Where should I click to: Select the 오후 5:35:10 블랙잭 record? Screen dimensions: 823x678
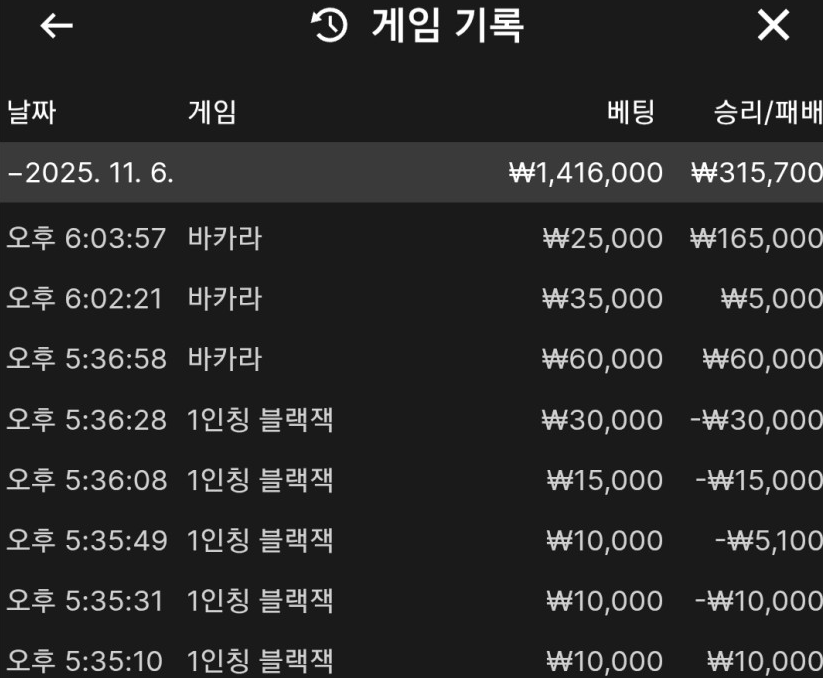coord(411,660)
